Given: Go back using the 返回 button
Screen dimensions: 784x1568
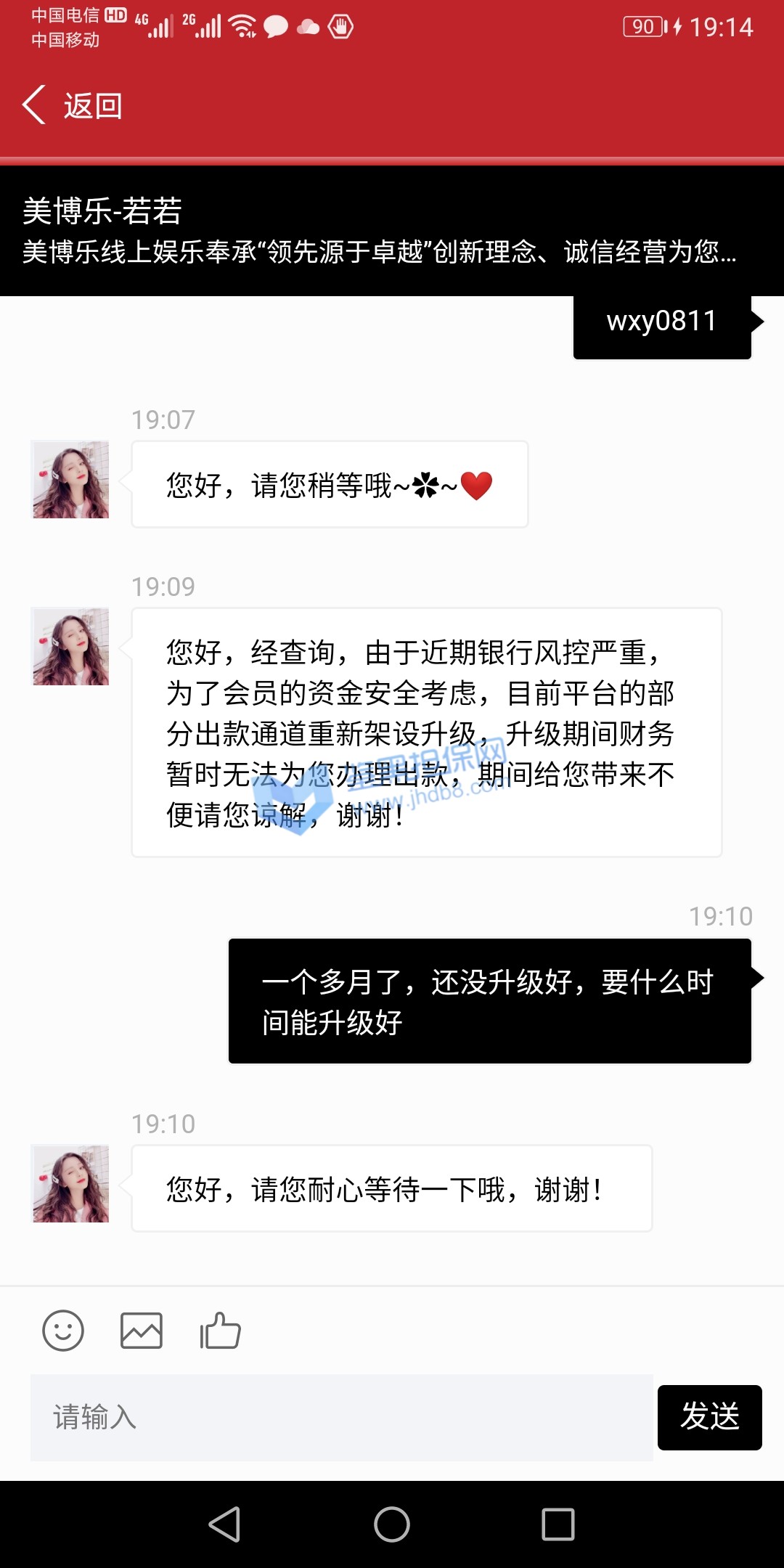Looking at the screenshot, I should (x=73, y=106).
